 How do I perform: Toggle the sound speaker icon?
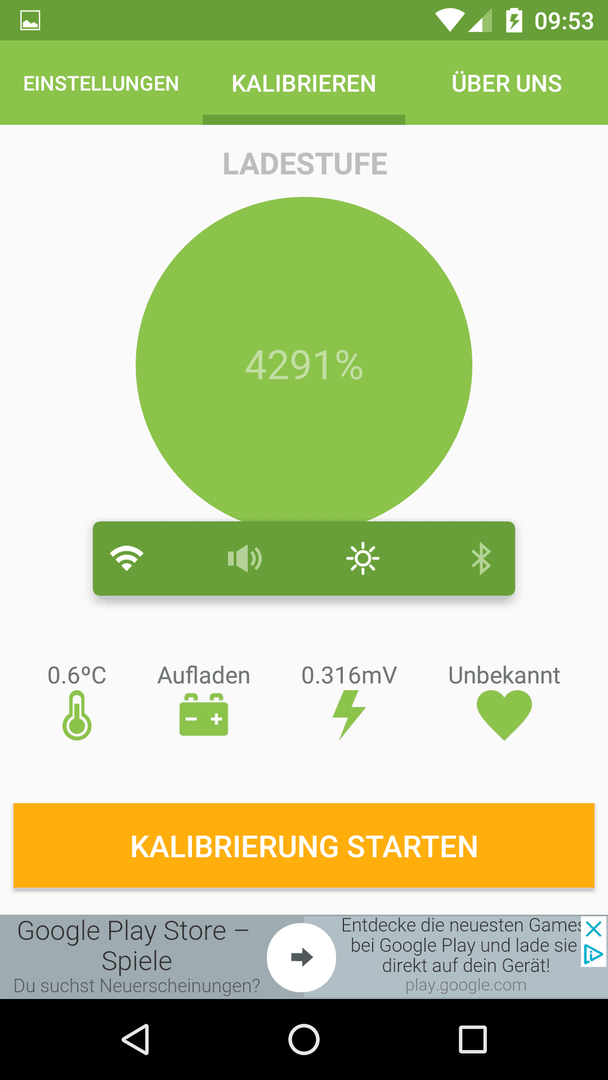tap(244, 558)
